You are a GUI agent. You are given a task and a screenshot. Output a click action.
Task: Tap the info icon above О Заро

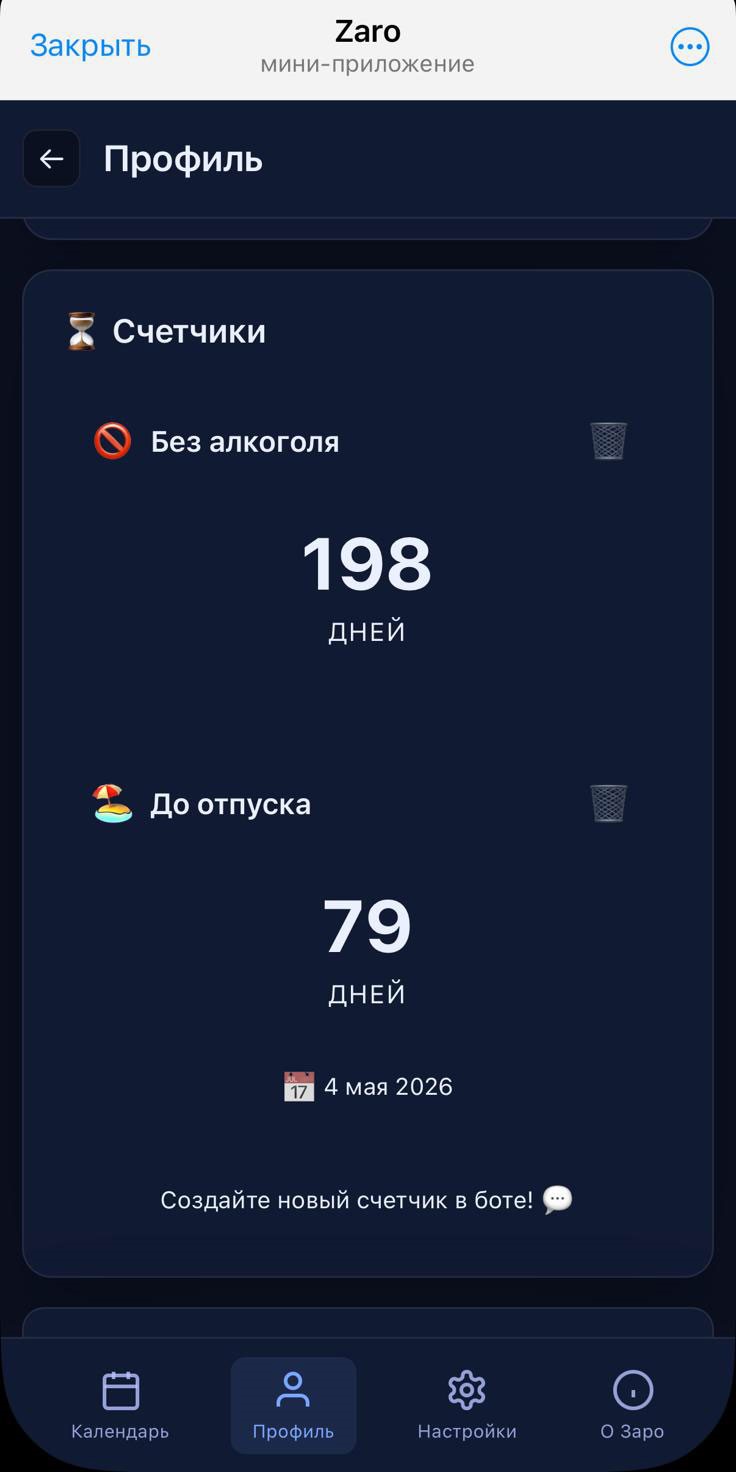pos(631,1389)
